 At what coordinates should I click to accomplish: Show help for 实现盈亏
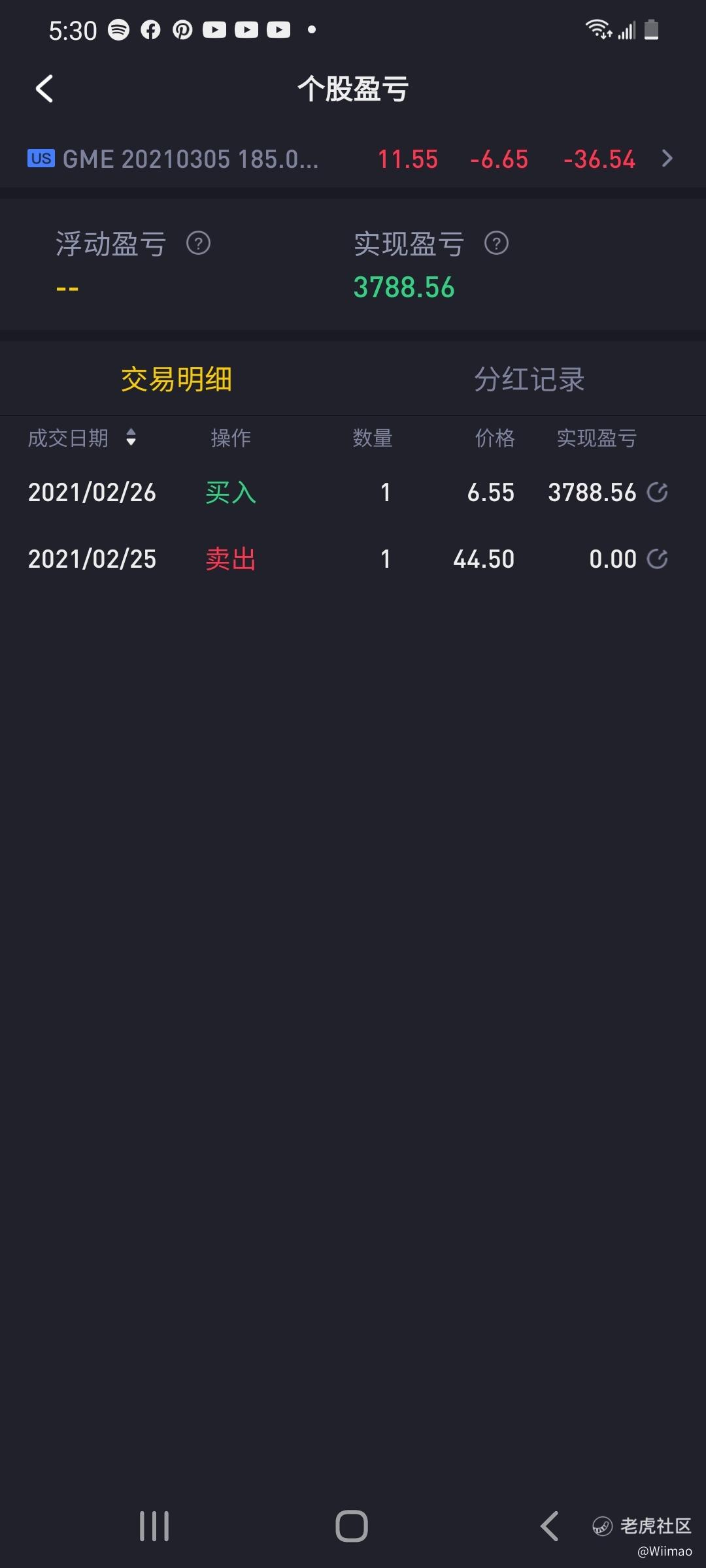(496, 244)
